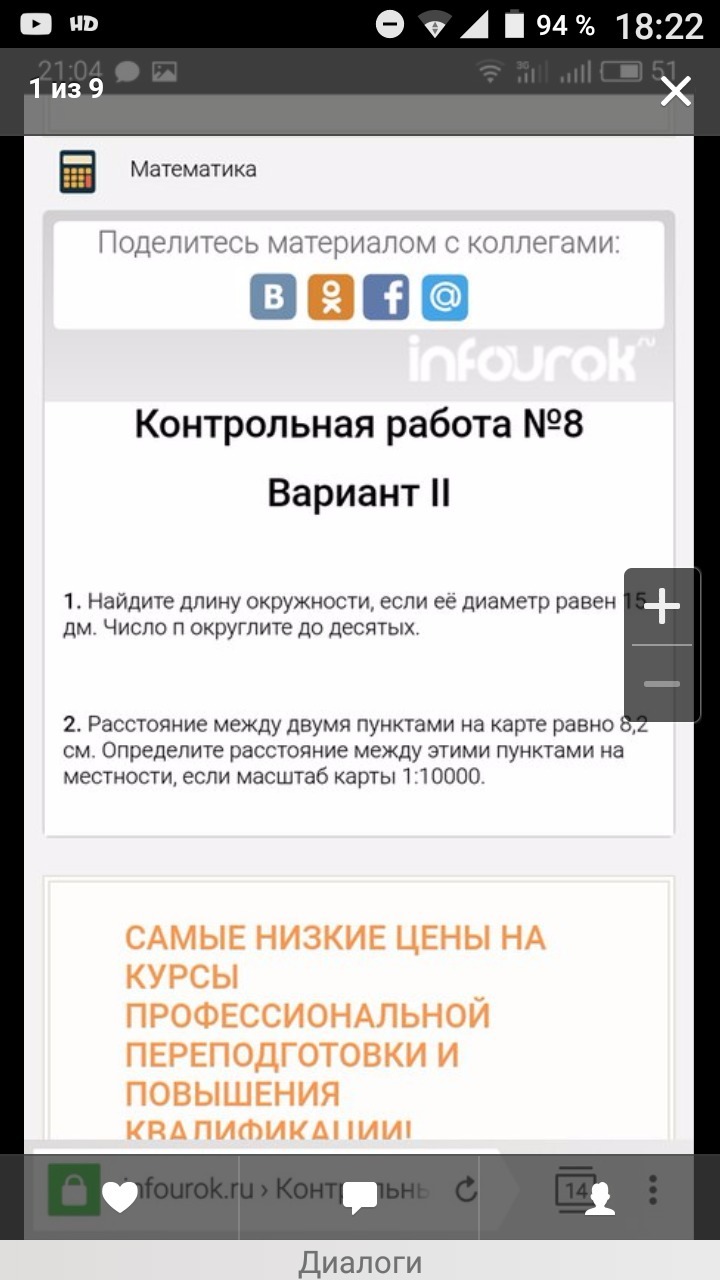
Task: Like this photo with the heart
Action: tap(120, 1196)
